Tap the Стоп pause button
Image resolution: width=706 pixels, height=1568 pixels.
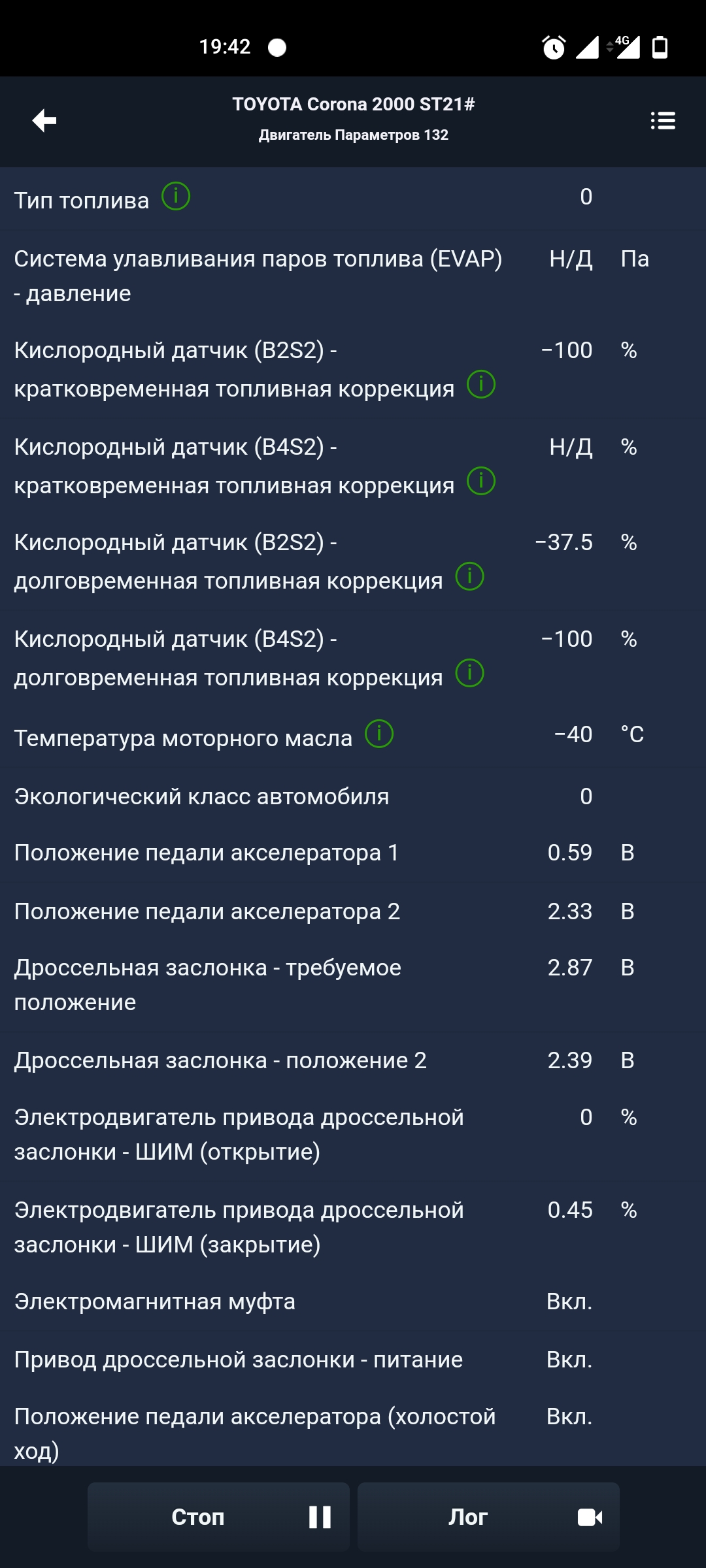218,1516
